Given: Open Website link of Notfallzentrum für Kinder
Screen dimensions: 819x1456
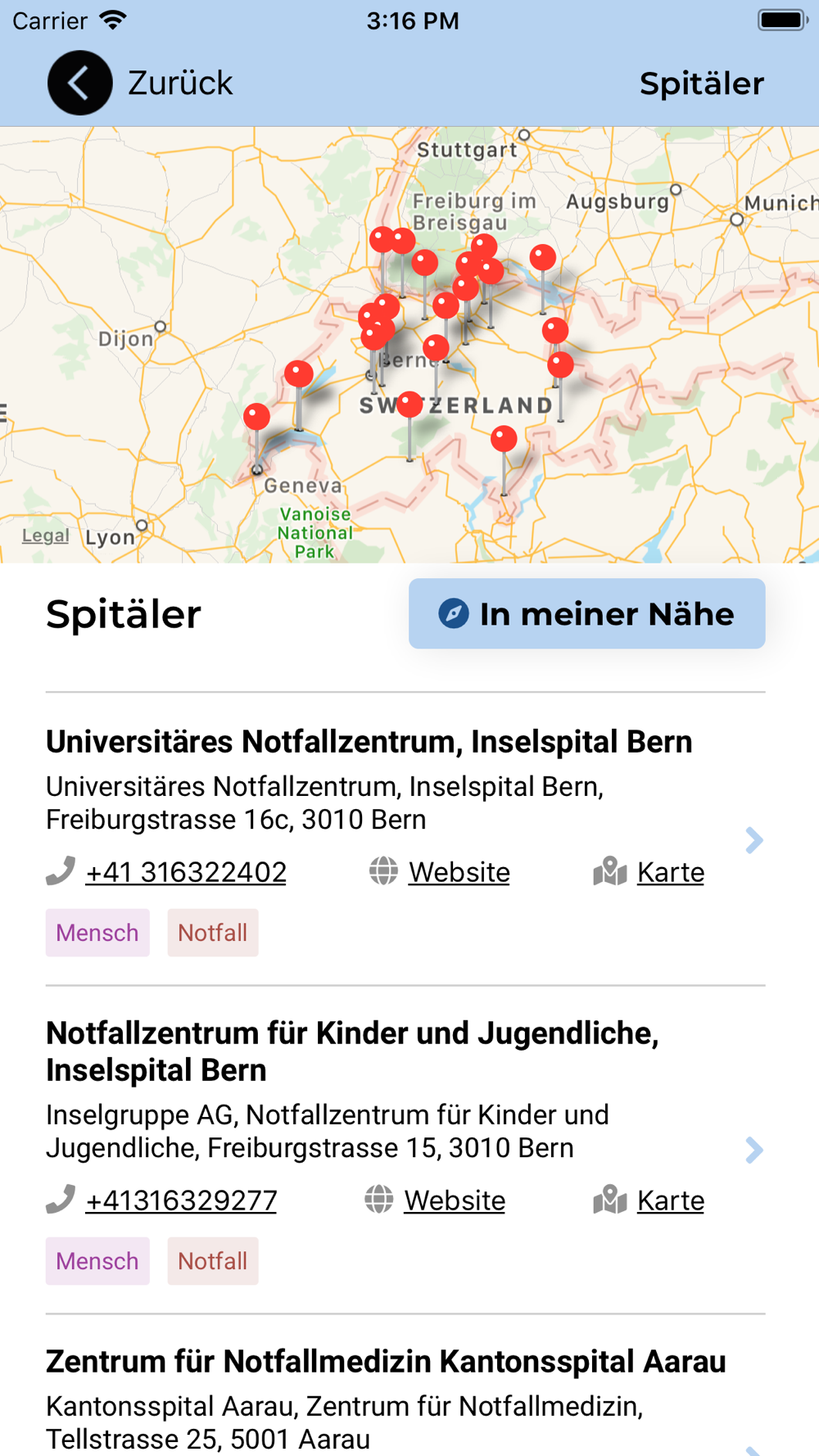Looking at the screenshot, I should click(x=454, y=1201).
